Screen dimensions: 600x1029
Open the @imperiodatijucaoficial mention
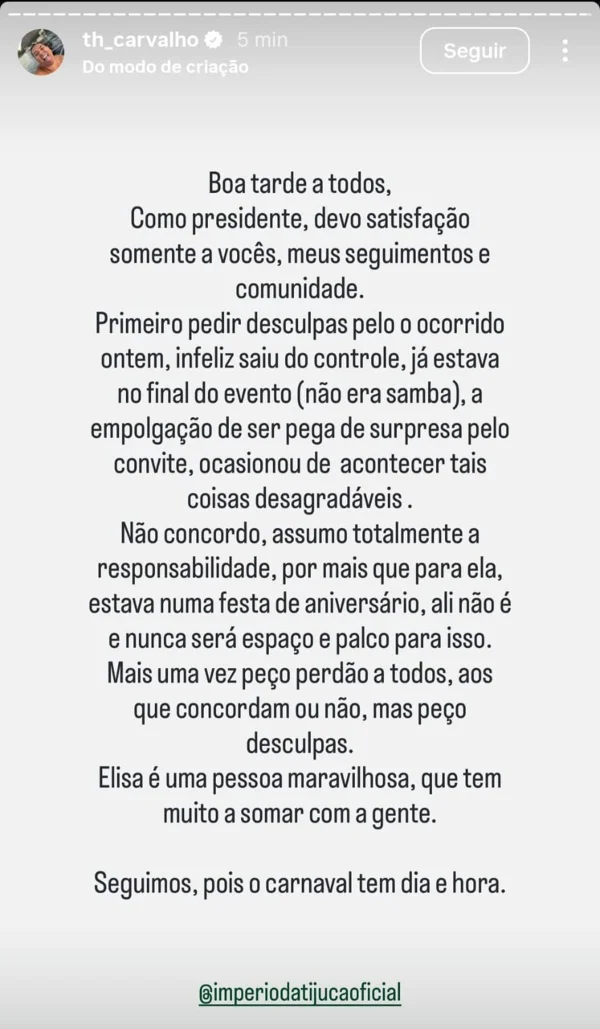pos(300,992)
